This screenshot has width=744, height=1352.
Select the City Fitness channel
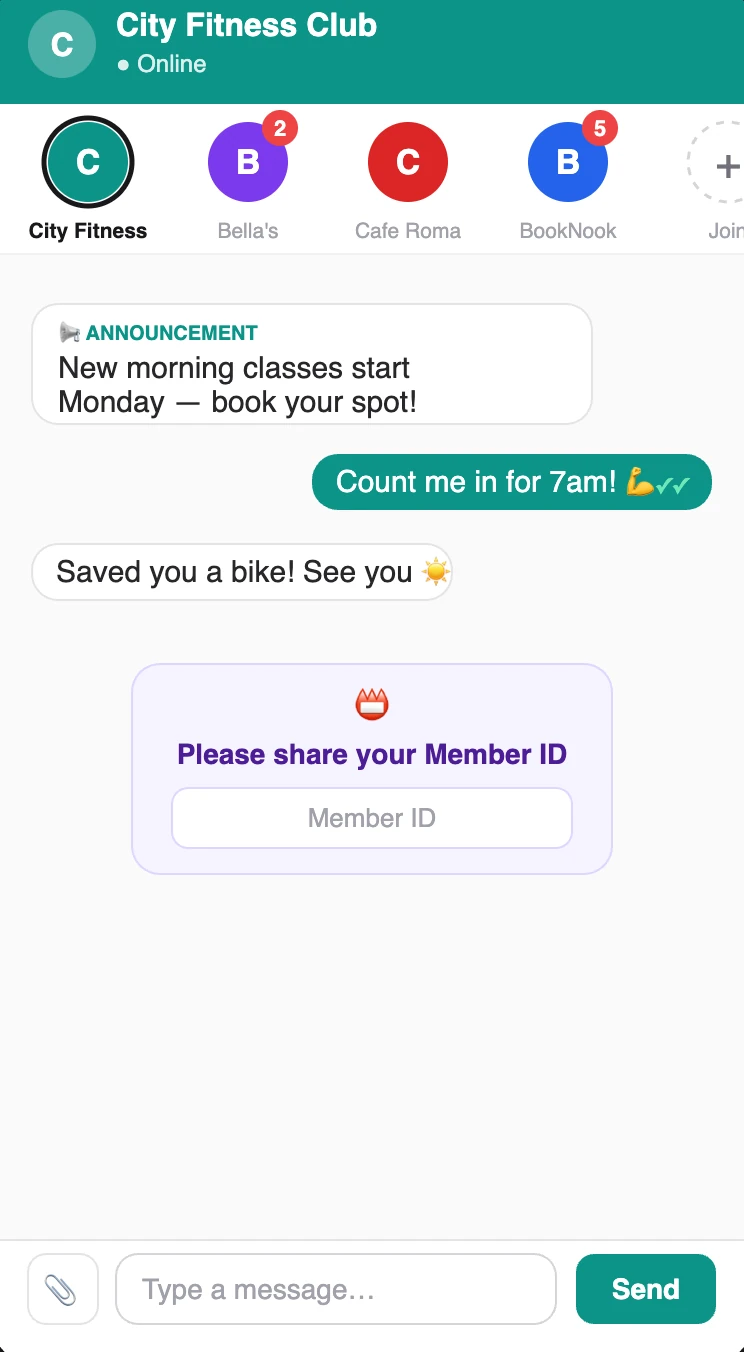(x=88, y=162)
